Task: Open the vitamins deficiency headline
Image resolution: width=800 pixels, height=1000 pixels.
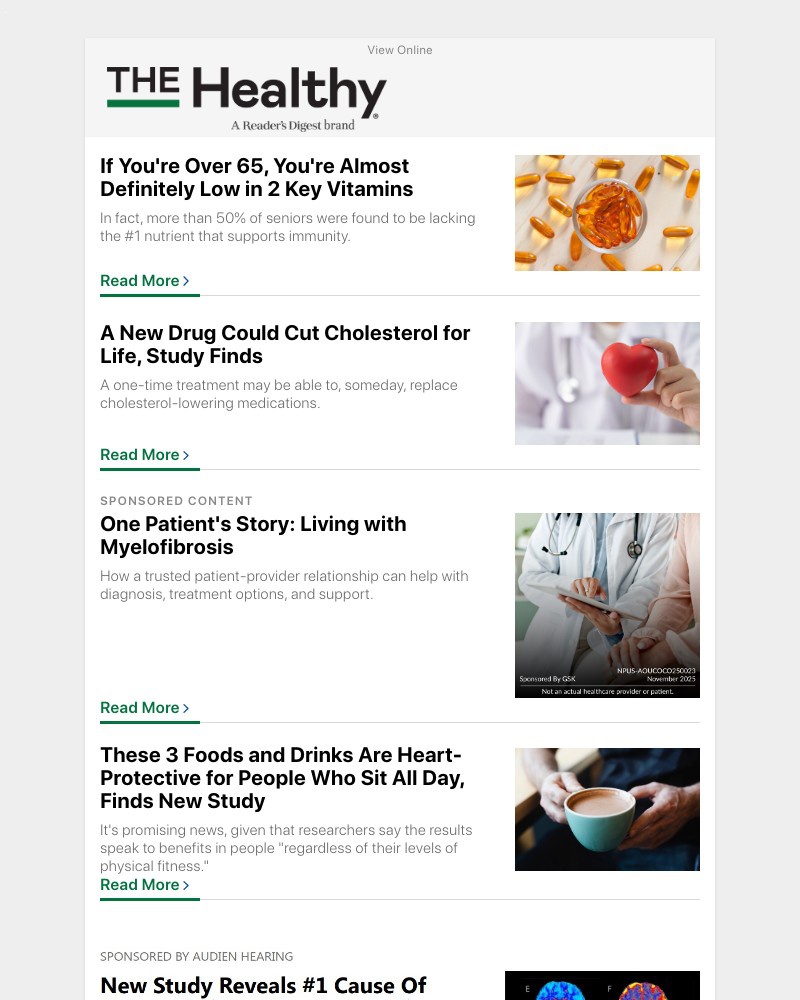Action: tap(254, 177)
